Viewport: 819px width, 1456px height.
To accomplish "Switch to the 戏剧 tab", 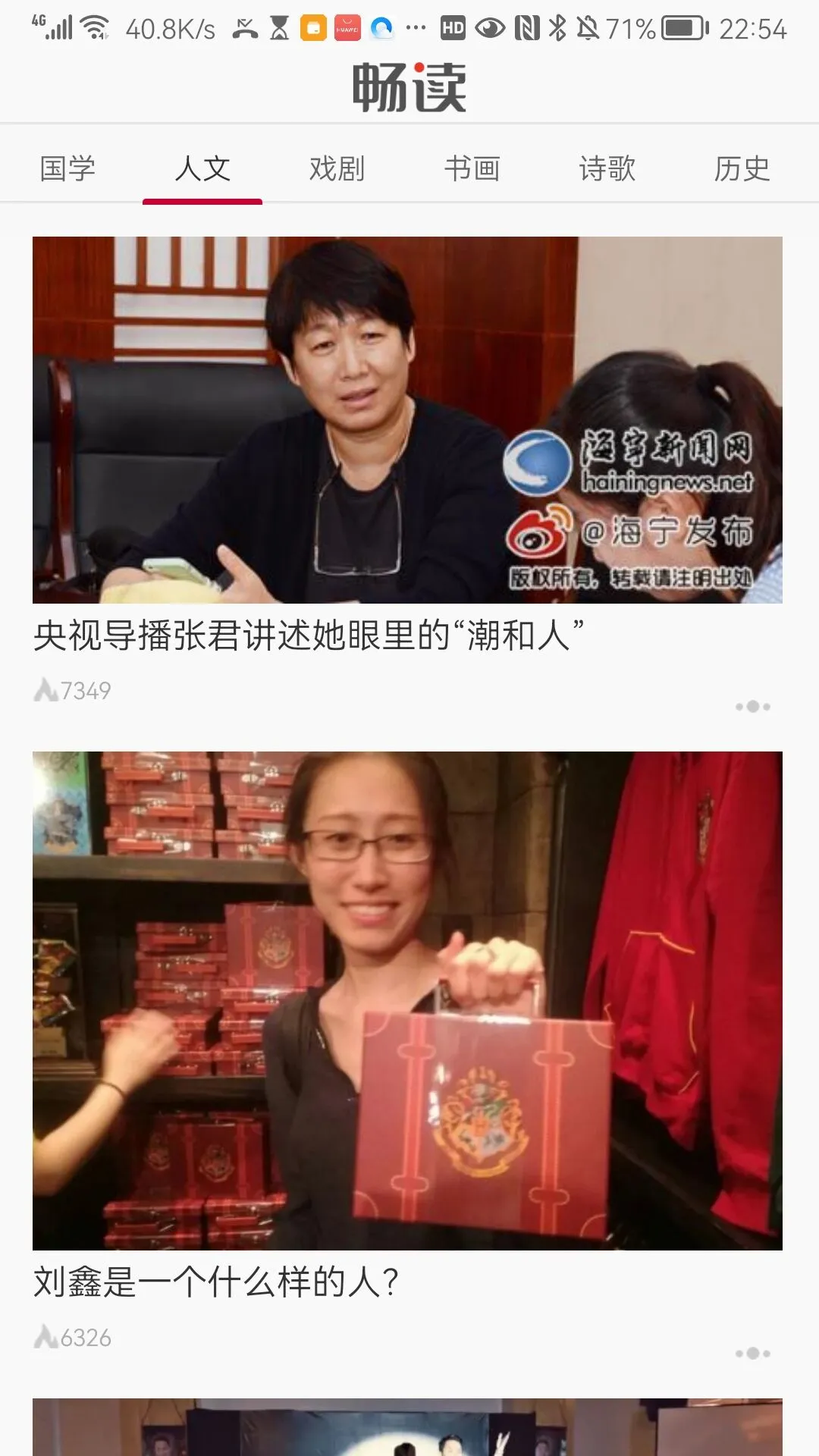I will coord(337,168).
